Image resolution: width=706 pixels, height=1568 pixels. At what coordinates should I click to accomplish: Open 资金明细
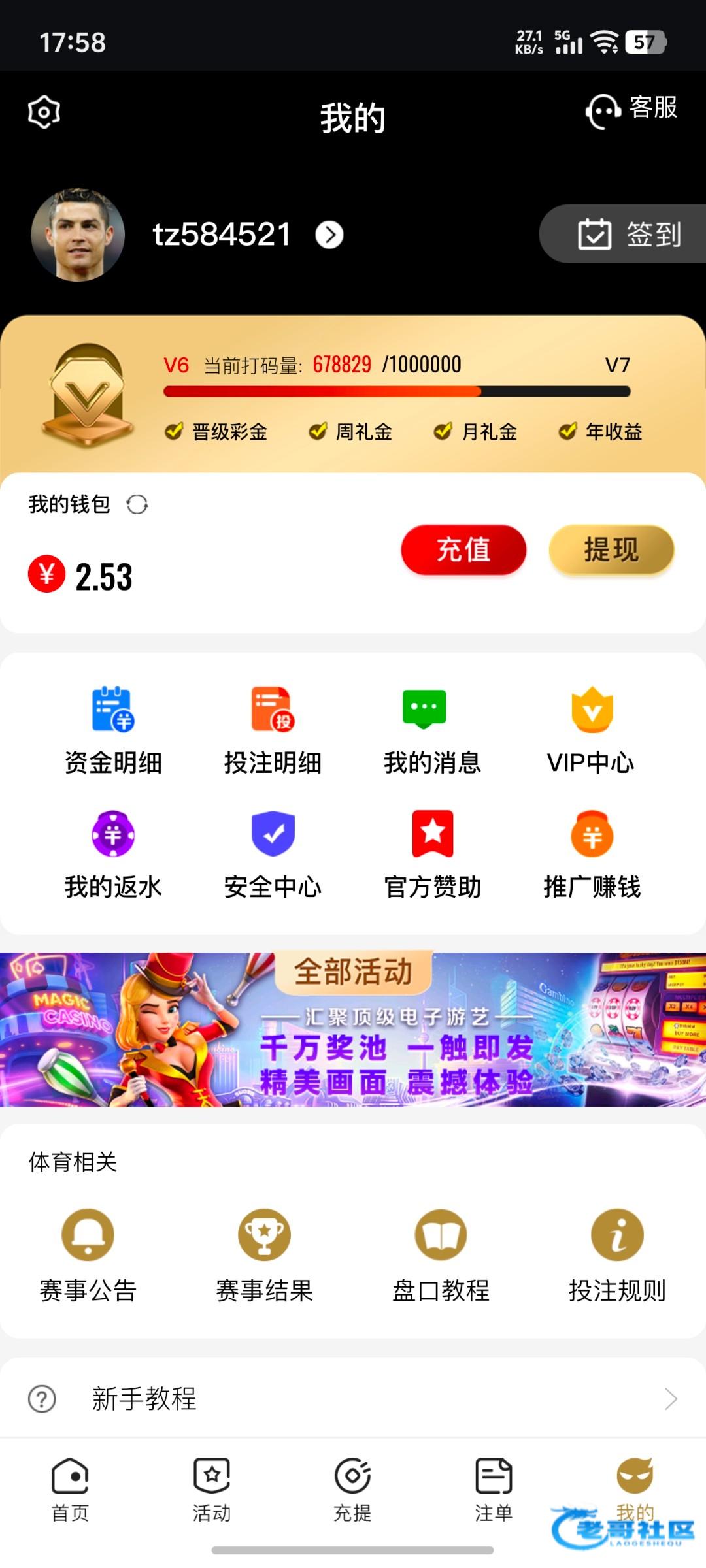click(x=113, y=730)
